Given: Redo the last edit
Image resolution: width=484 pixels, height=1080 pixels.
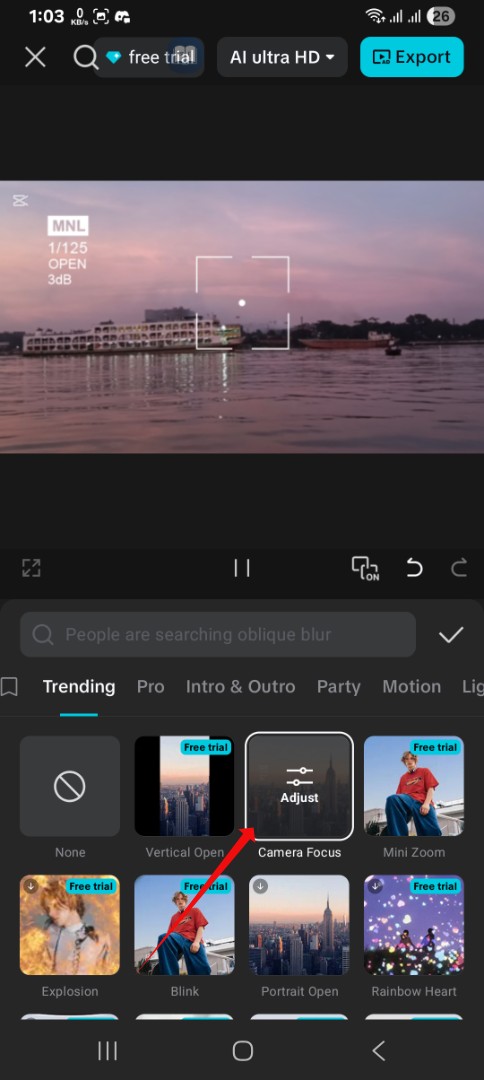Looking at the screenshot, I should point(459,568).
